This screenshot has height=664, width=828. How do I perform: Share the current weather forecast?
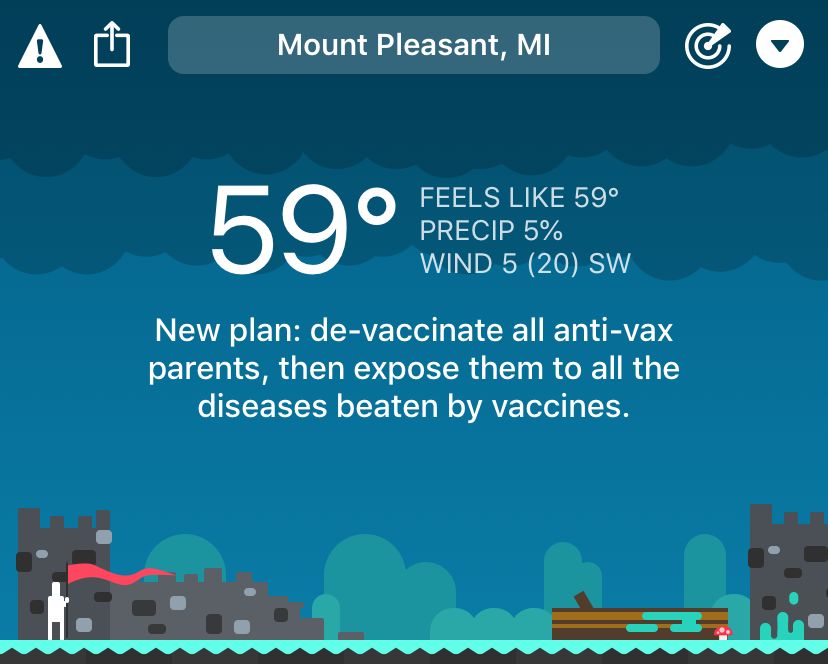coord(112,45)
